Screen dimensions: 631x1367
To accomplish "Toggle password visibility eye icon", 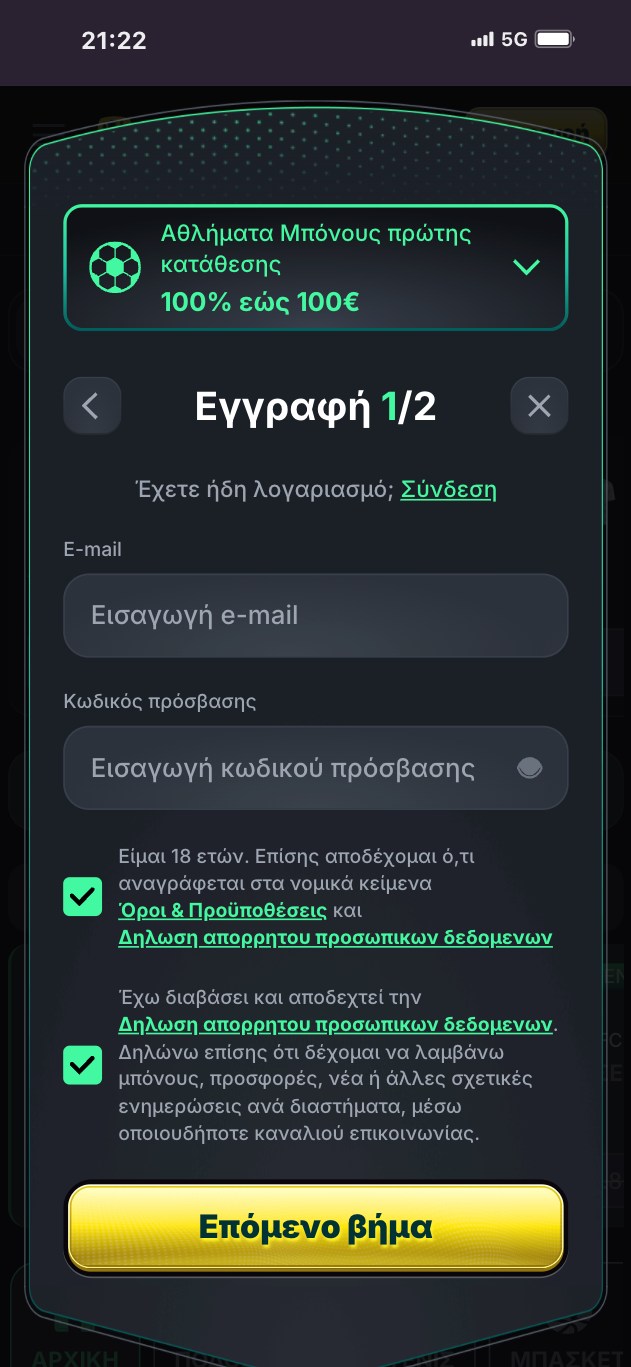I will [530, 768].
